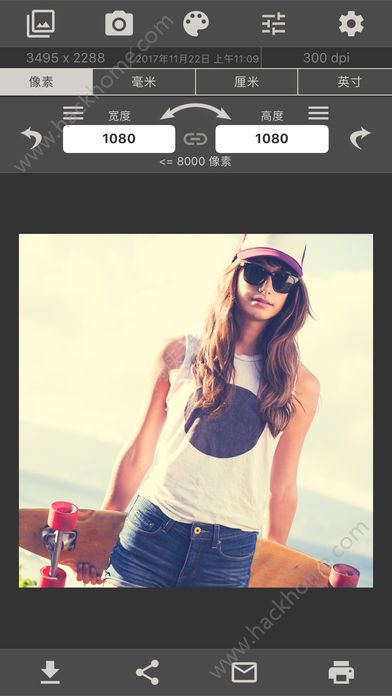Undo with the left curved arrow
Image resolution: width=392 pixels, height=696 pixels.
32,138
